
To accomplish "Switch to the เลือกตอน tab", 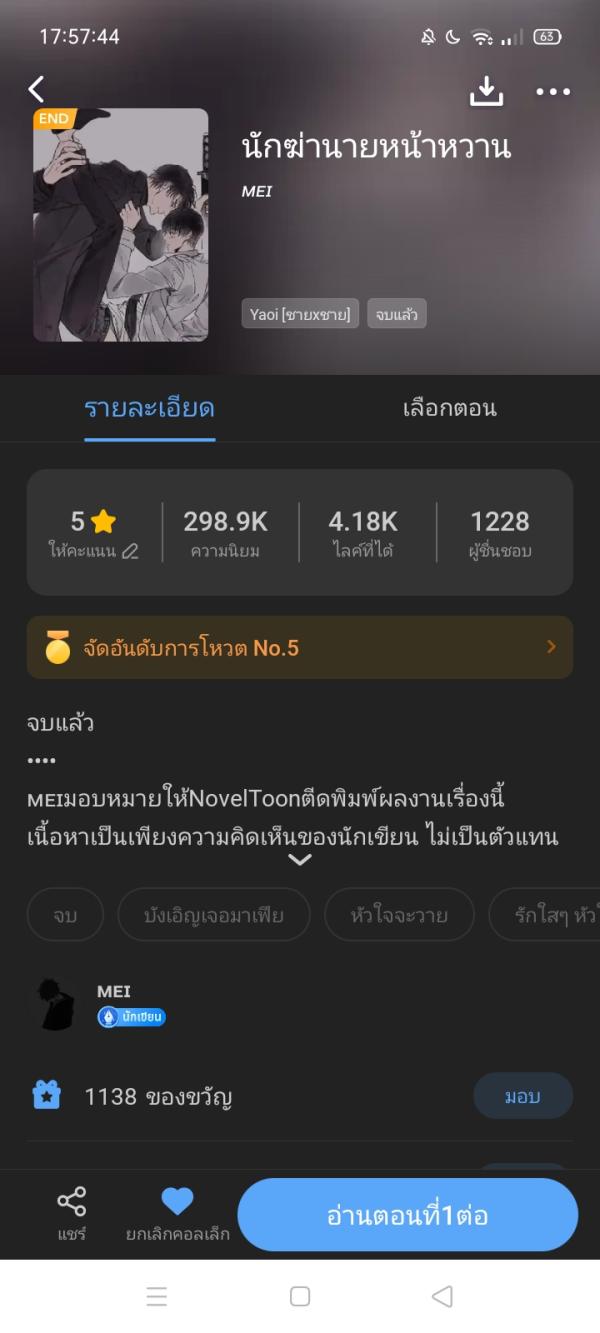I will click(449, 408).
